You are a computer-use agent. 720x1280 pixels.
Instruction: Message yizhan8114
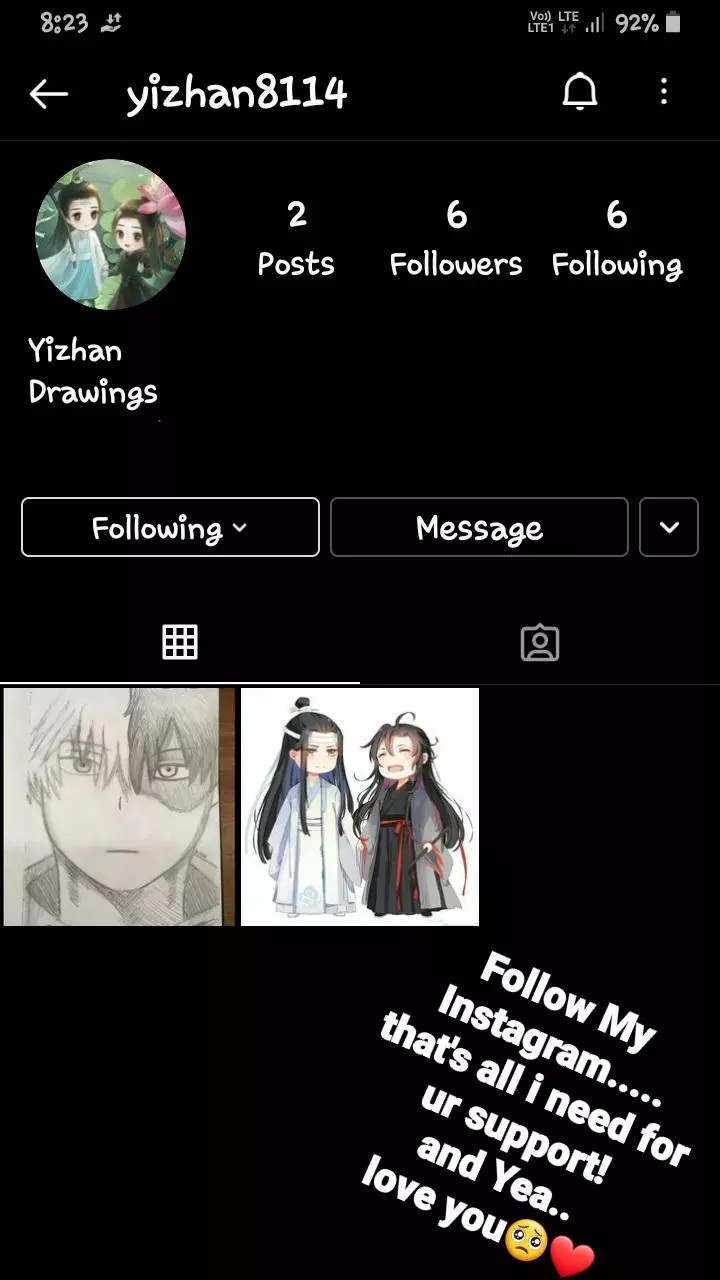click(479, 527)
